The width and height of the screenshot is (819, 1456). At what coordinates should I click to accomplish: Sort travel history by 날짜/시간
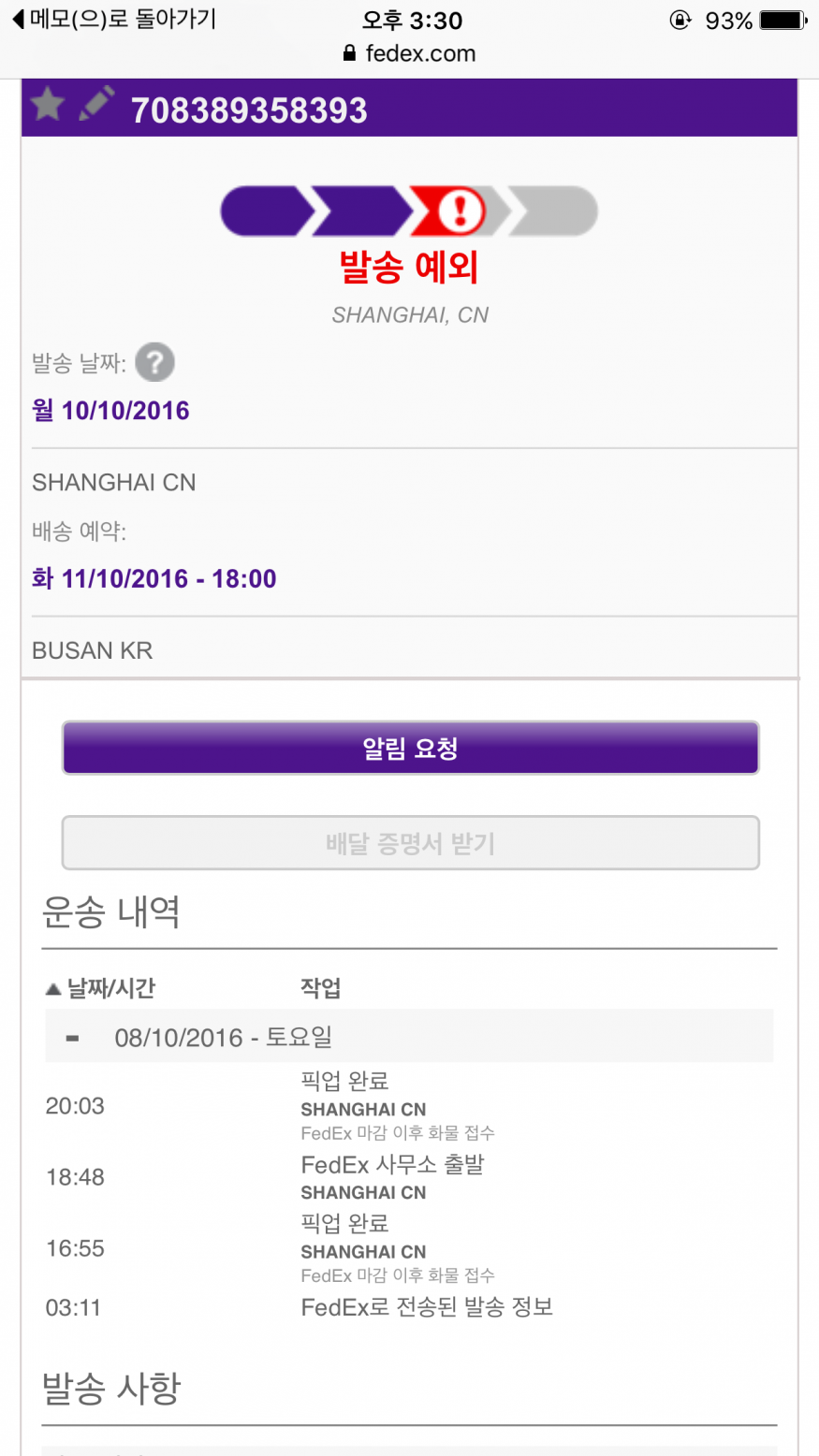click(100, 988)
